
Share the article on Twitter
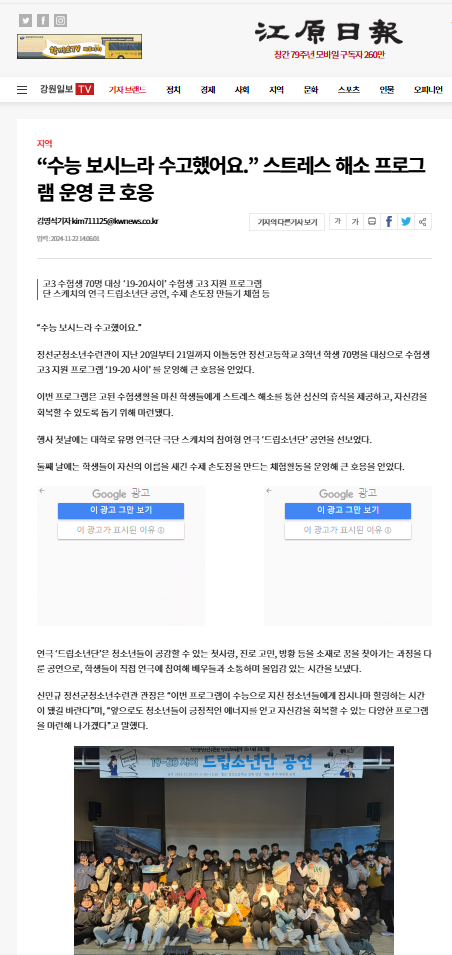tap(406, 222)
